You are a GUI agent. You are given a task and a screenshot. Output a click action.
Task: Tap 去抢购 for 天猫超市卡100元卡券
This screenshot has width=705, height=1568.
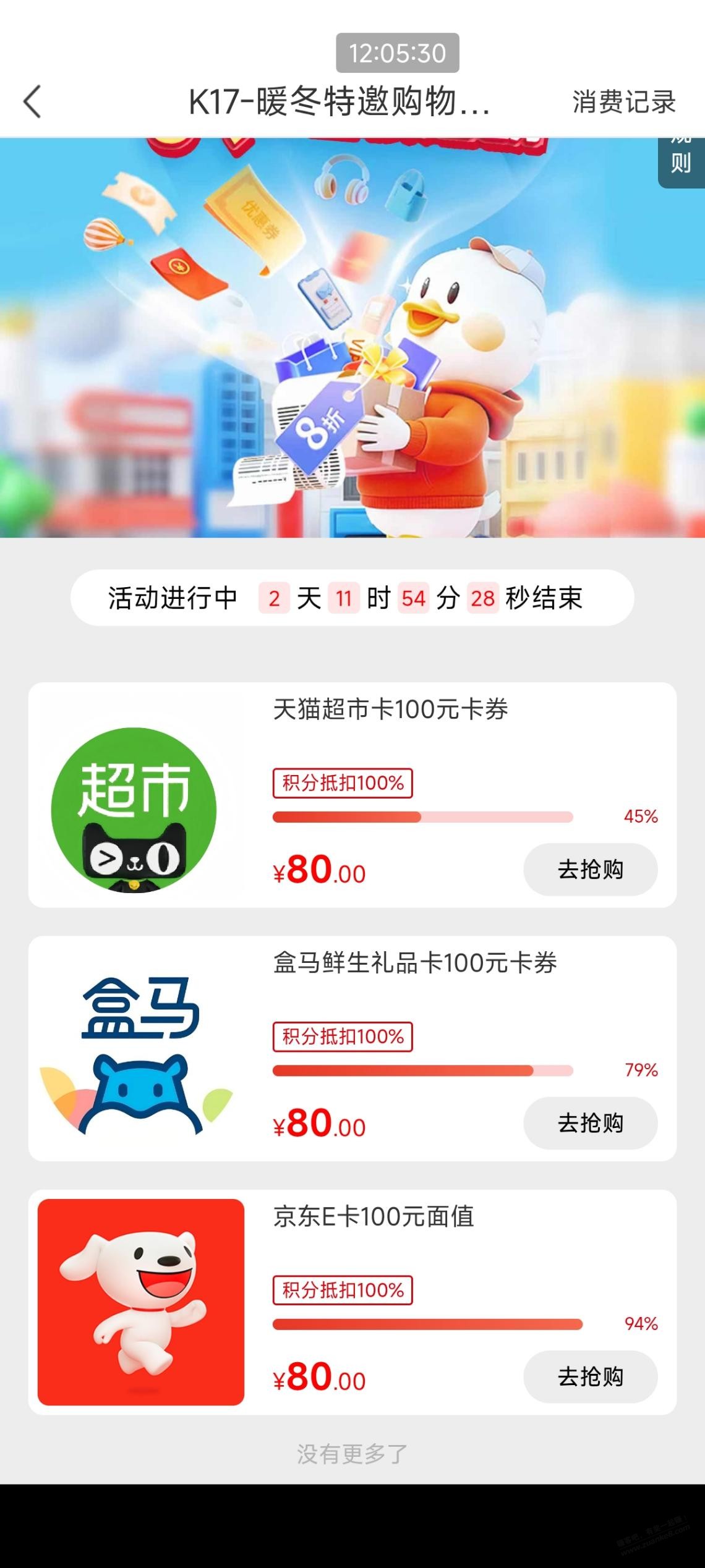click(x=590, y=869)
